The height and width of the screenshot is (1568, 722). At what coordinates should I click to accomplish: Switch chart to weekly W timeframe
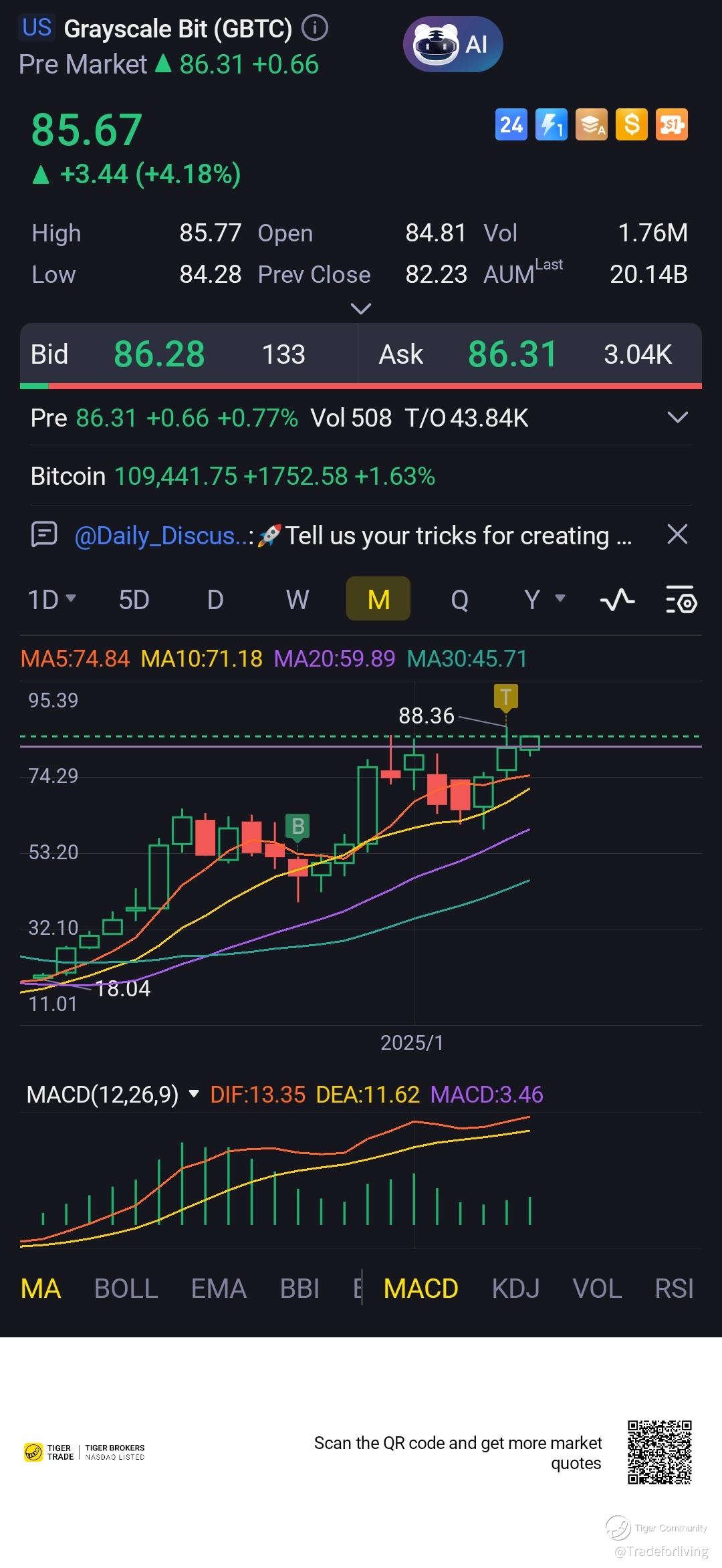pyautogui.click(x=297, y=600)
